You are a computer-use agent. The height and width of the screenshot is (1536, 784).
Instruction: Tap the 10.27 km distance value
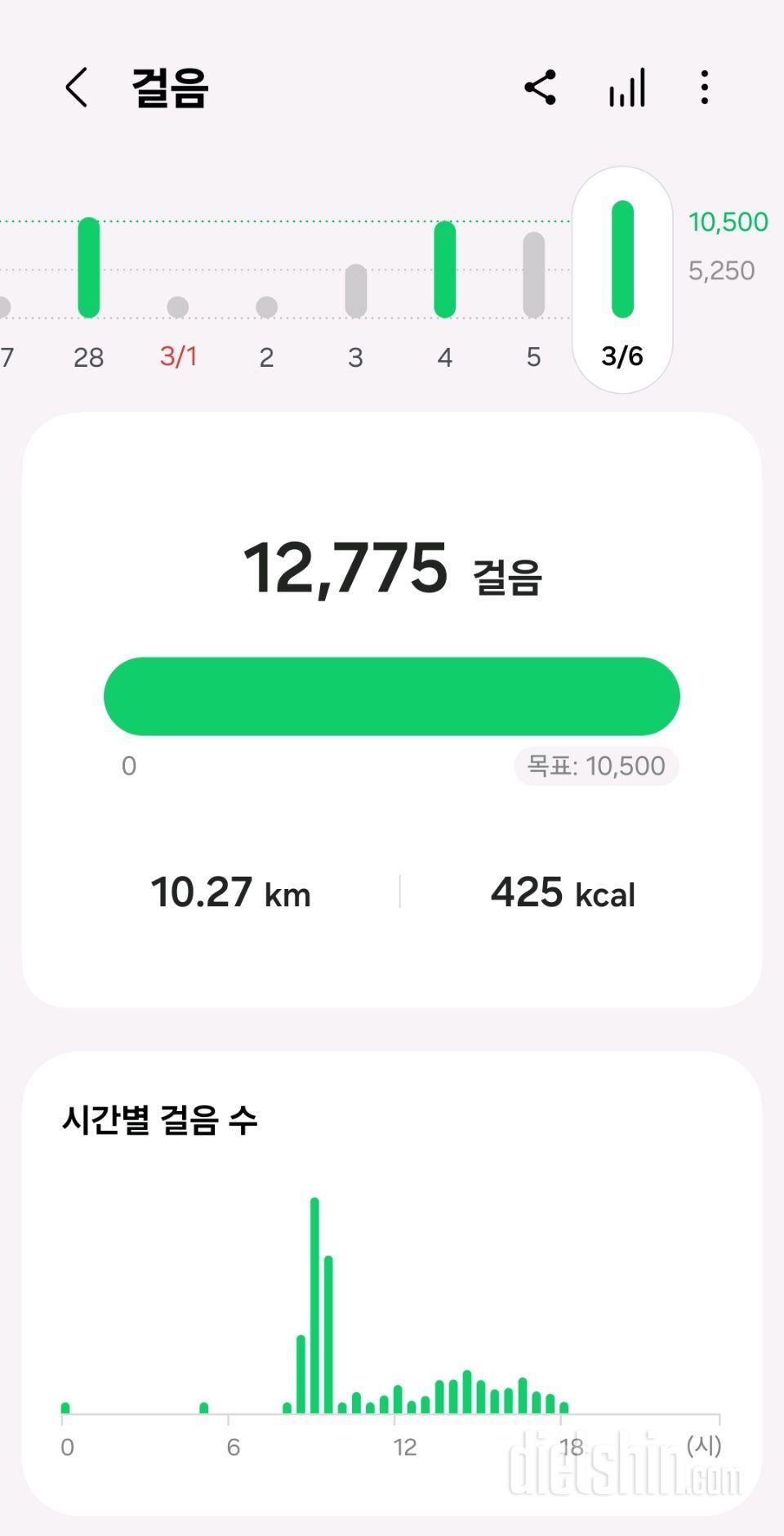232,893
